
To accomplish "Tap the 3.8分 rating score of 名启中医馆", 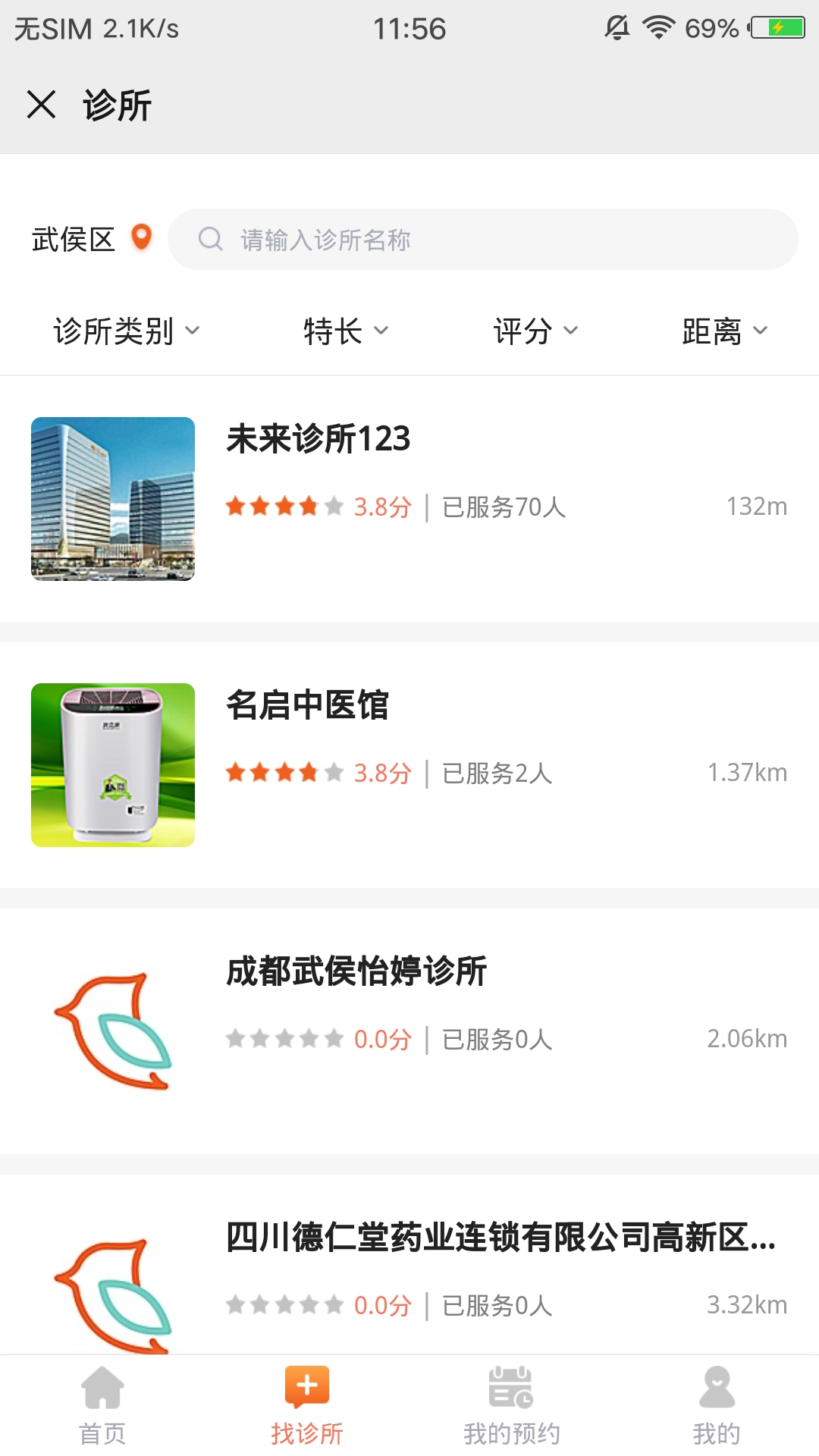I will (x=381, y=773).
